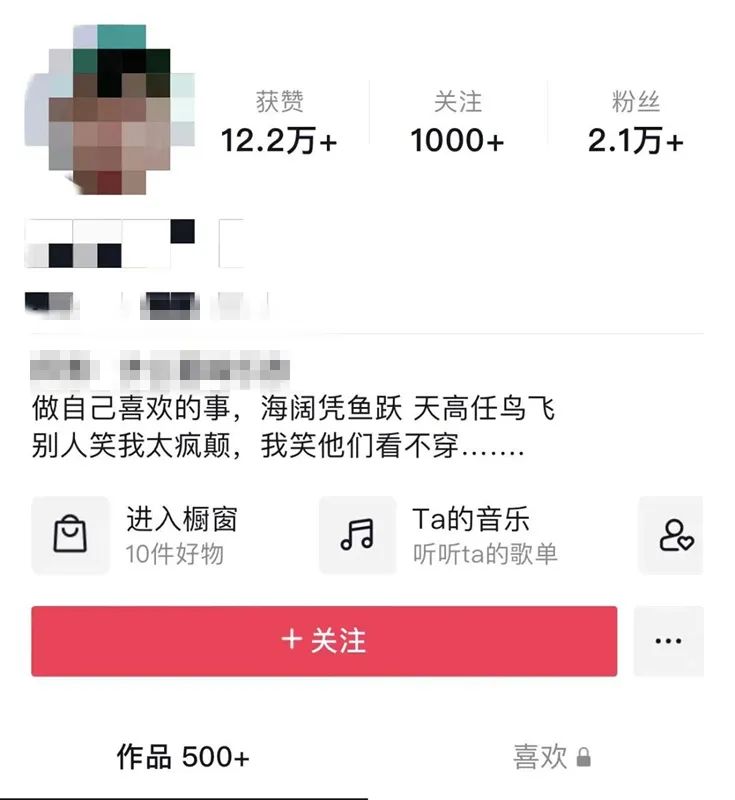
Task: Open Ta的音乐 playlist
Action: pyautogui.click(x=440, y=535)
